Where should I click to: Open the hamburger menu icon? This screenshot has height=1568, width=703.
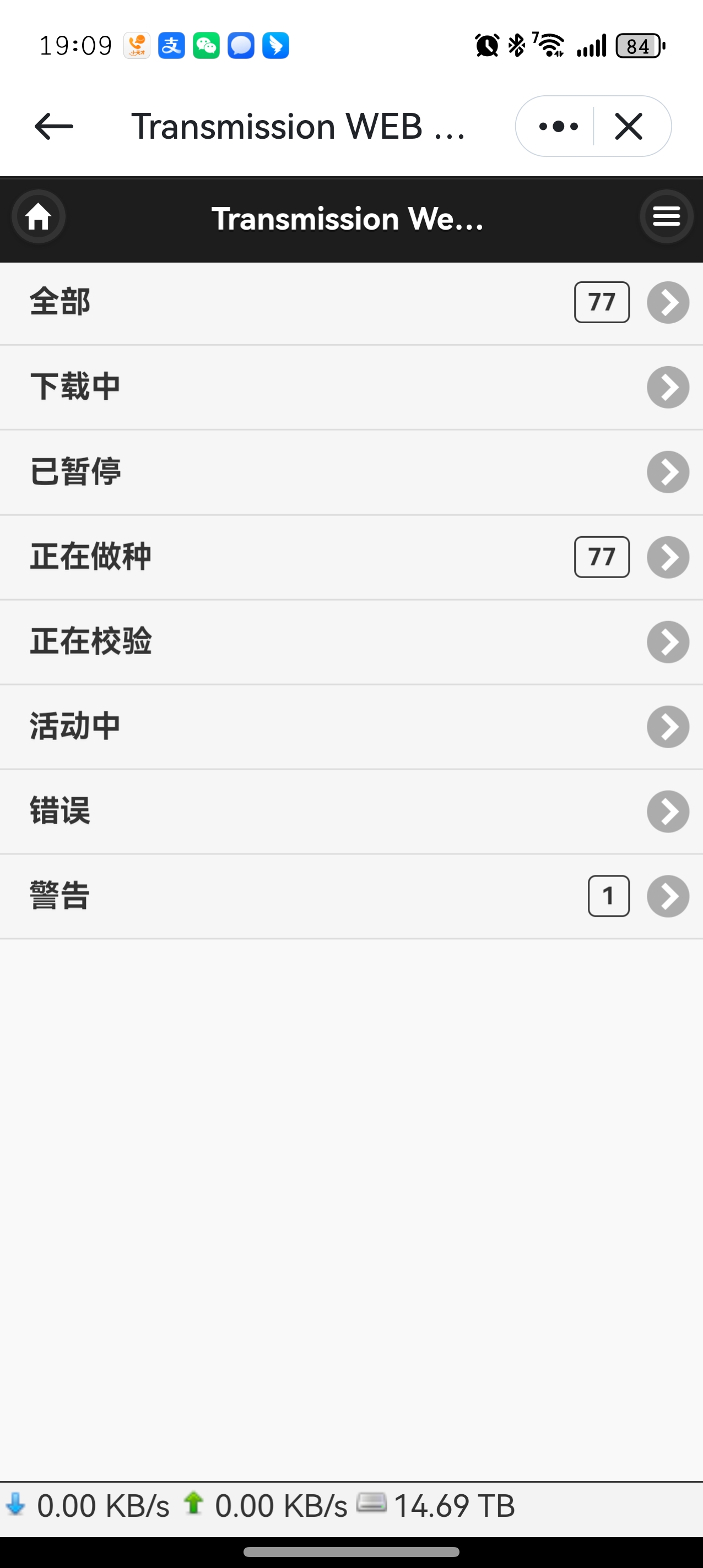(666, 217)
